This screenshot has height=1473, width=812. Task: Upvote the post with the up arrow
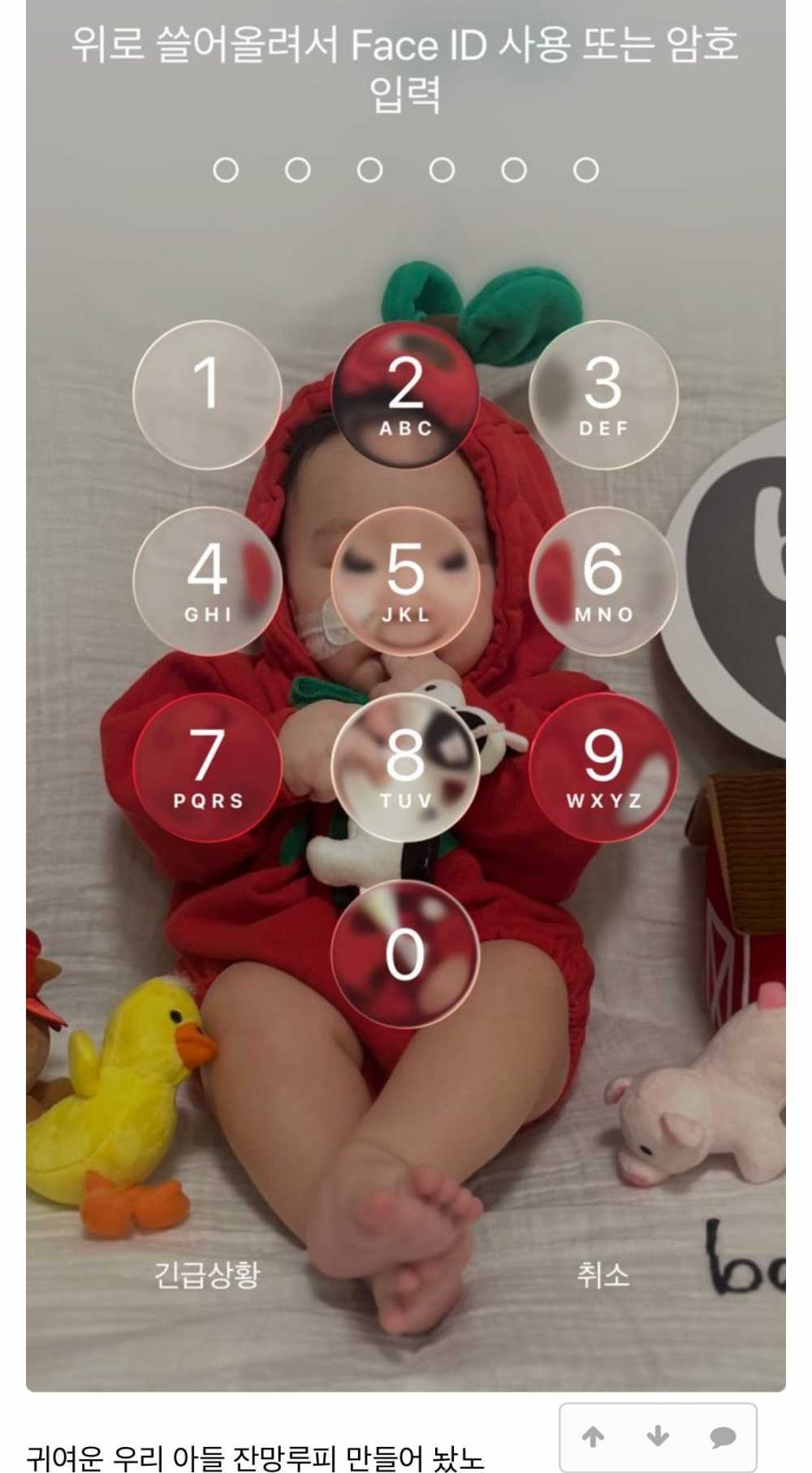594,1436
